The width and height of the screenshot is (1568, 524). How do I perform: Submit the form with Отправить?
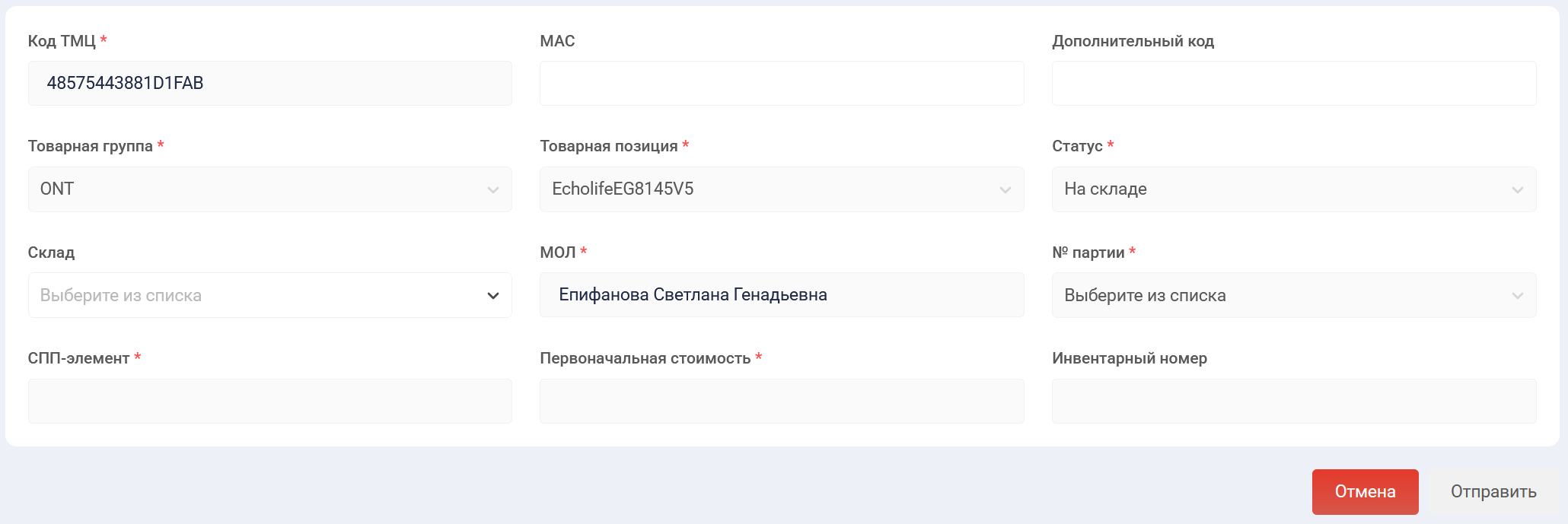coord(1493,492)
